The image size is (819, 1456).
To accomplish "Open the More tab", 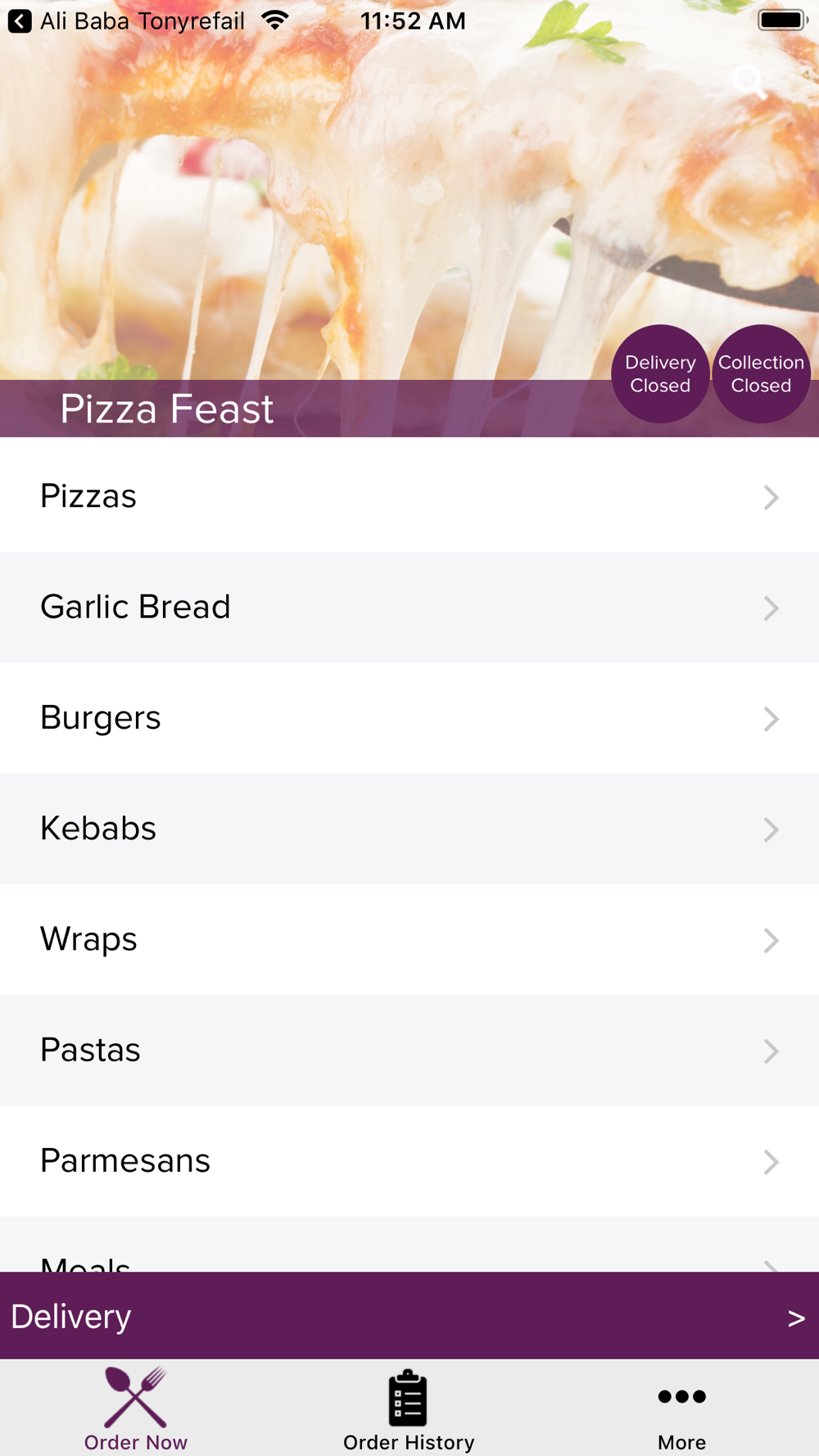I will 681,1409.
